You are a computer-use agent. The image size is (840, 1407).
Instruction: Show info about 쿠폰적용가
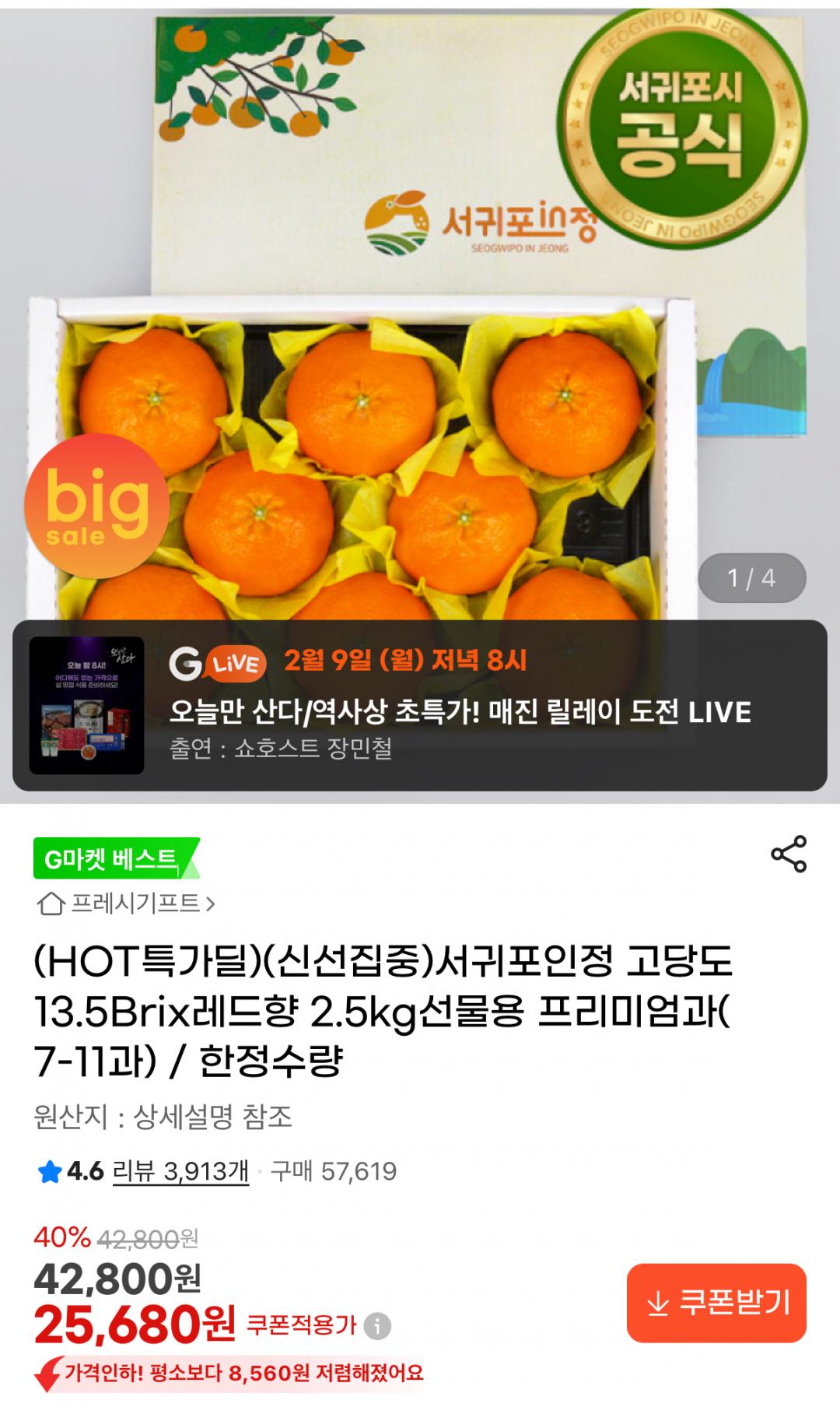click(x=378, y=1325)
